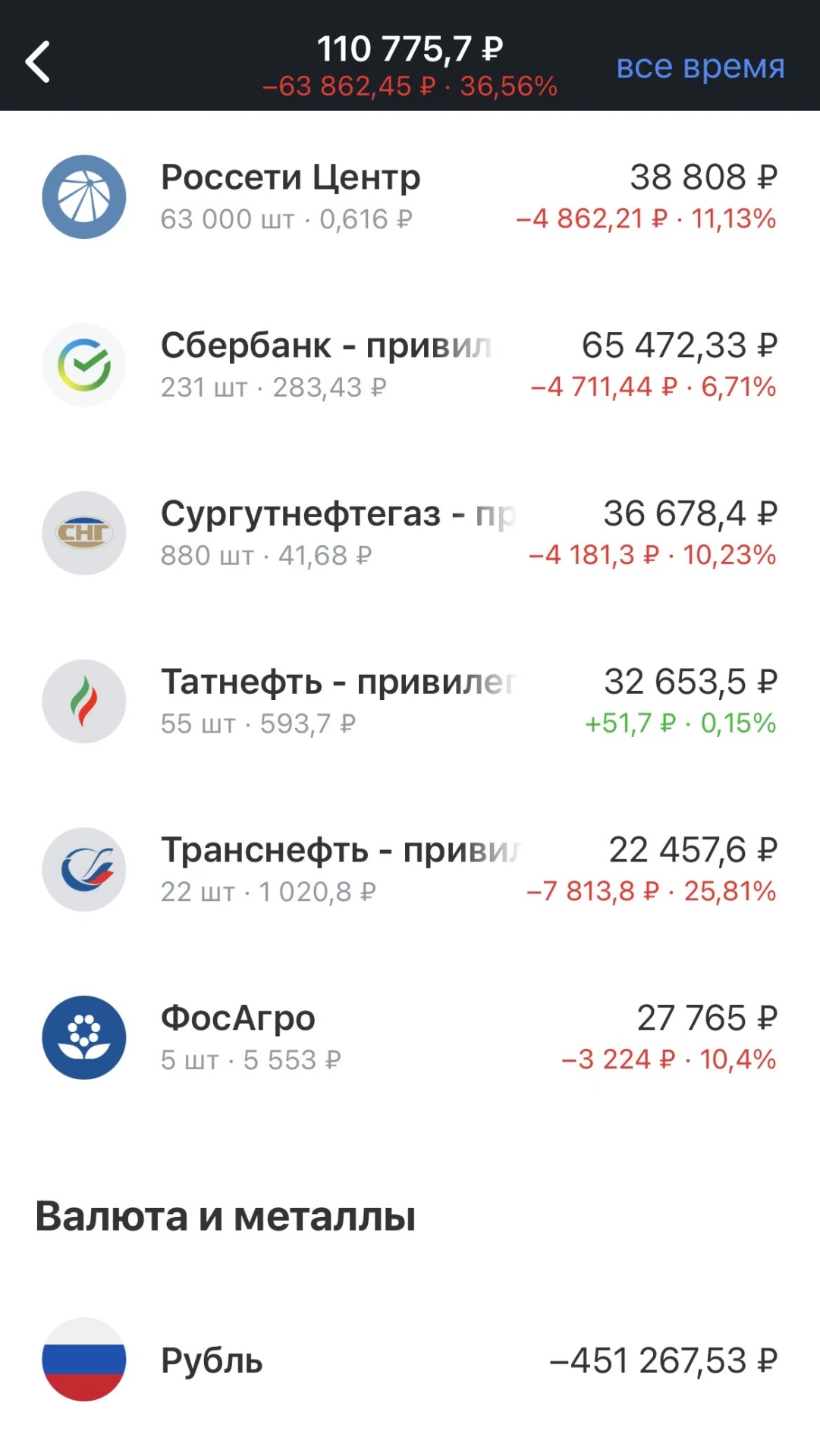The width and height of the screenshot is (820, 1456).
Task: Open the Сургутнефтегаз holding details
Action: pos(410,534)
